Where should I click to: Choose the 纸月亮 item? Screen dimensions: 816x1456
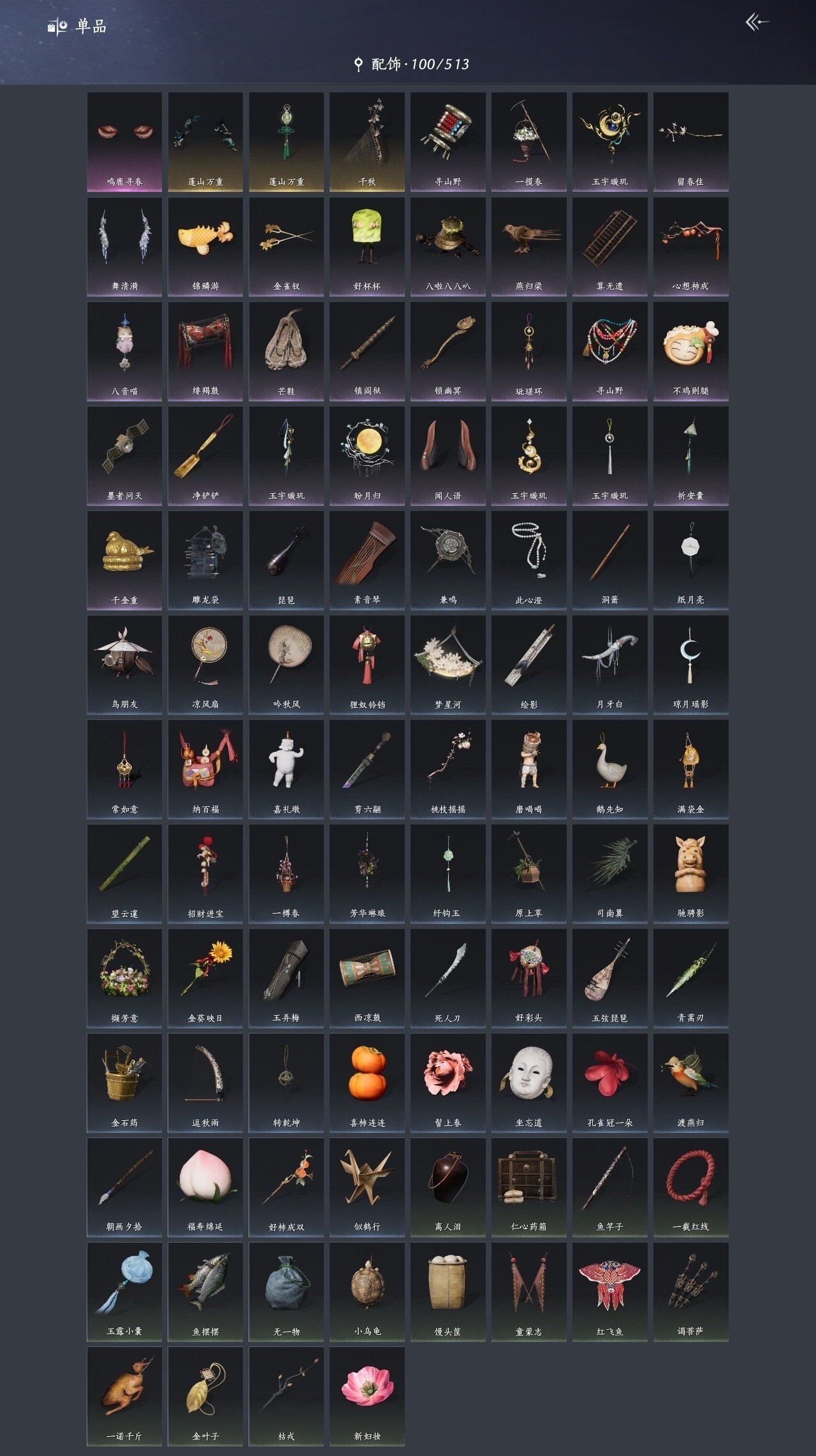(690, 560)
